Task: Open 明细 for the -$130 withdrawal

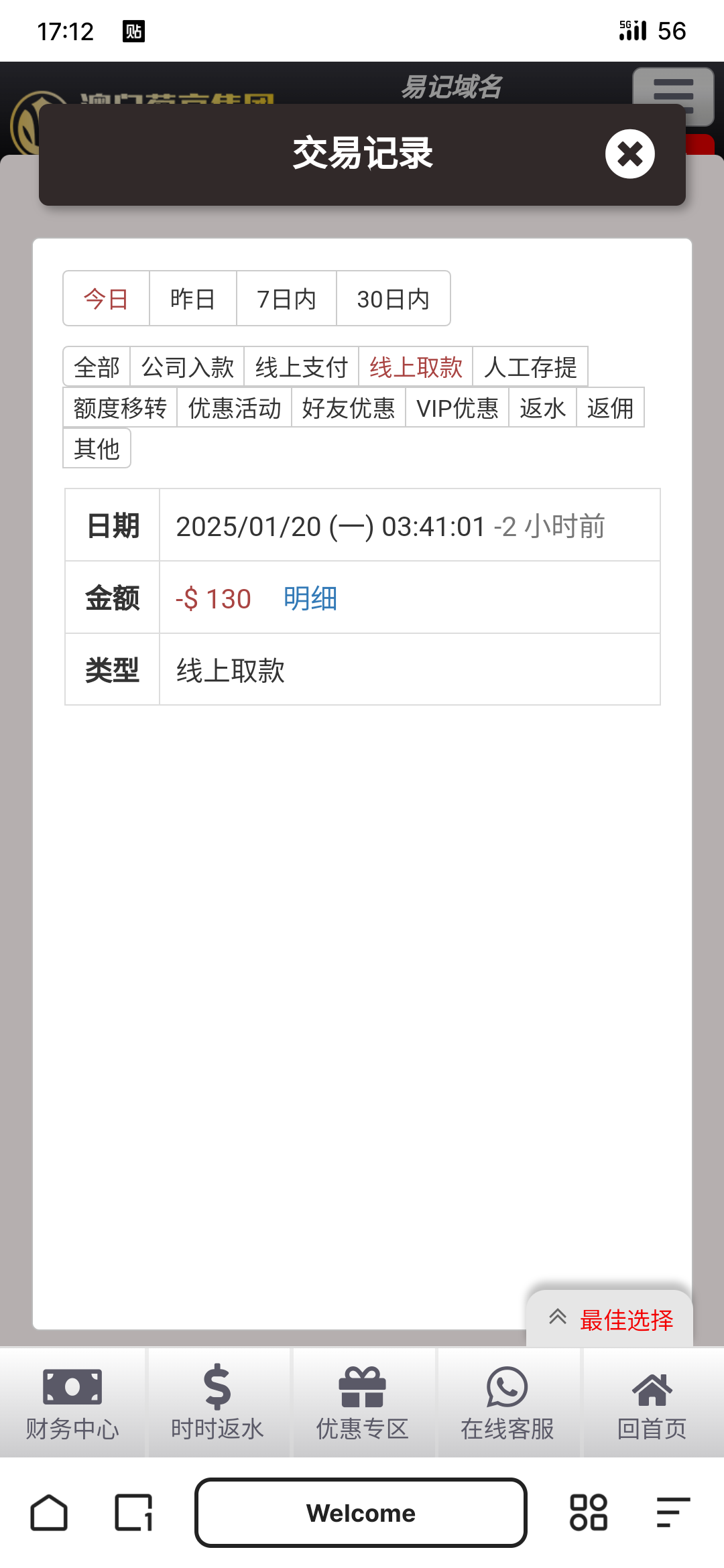Action: tap(310, 598)
